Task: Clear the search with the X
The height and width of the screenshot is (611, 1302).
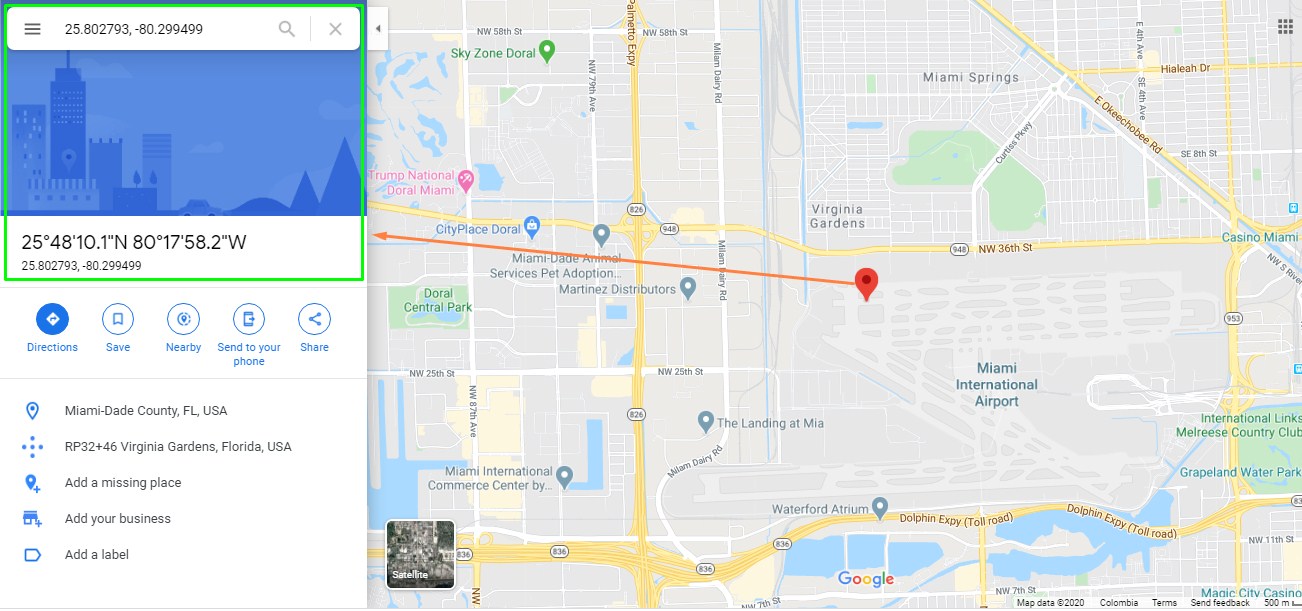Action: 336,29
